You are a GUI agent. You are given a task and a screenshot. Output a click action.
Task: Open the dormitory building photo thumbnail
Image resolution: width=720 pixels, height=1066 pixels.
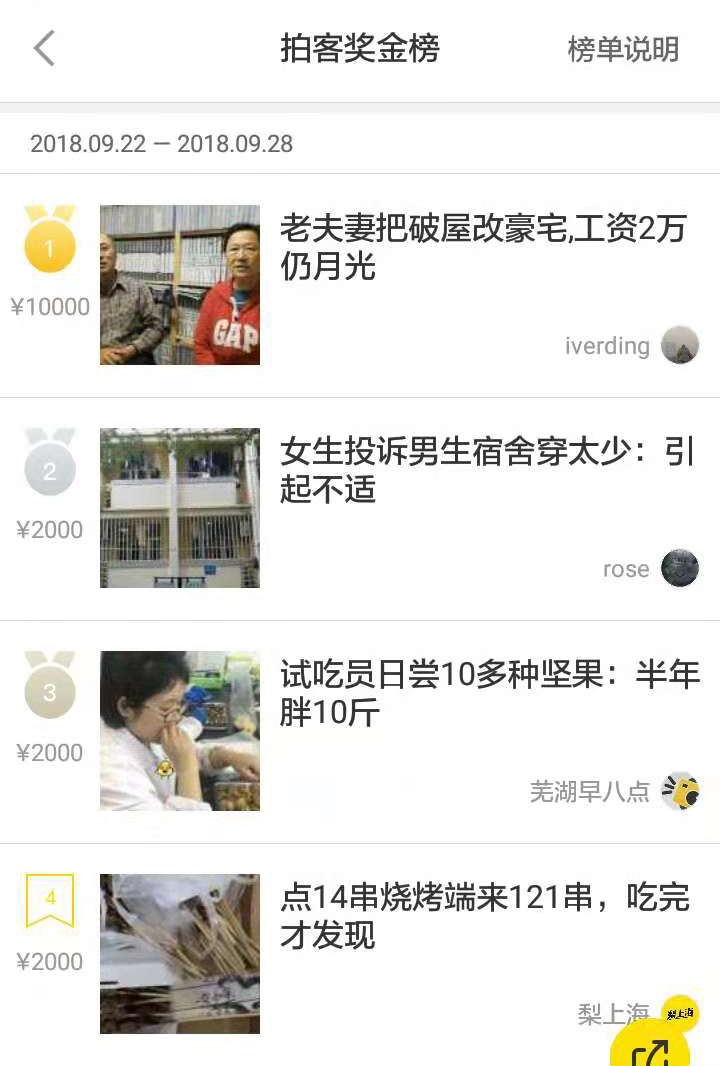180,507
